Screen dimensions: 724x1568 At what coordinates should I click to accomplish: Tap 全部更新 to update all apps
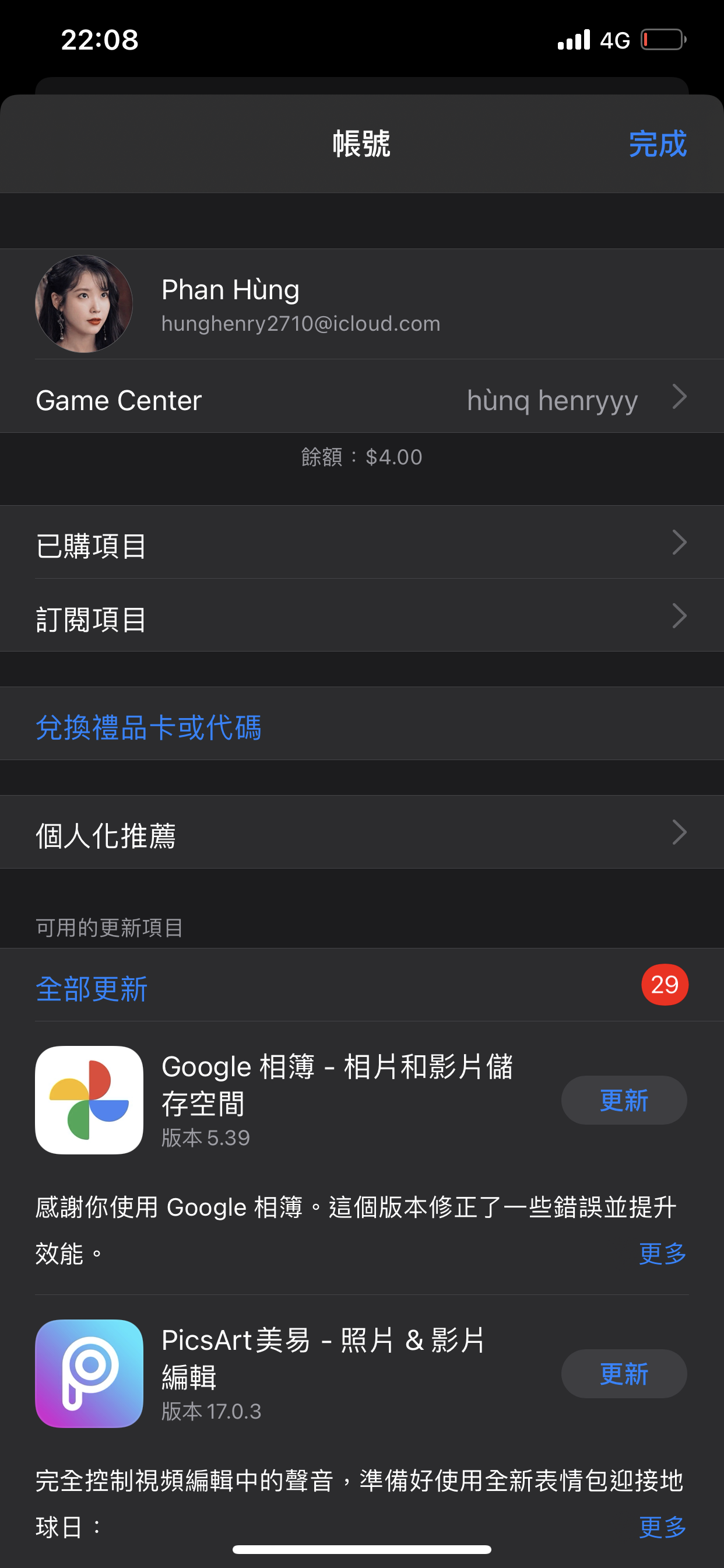pos(92,988)
